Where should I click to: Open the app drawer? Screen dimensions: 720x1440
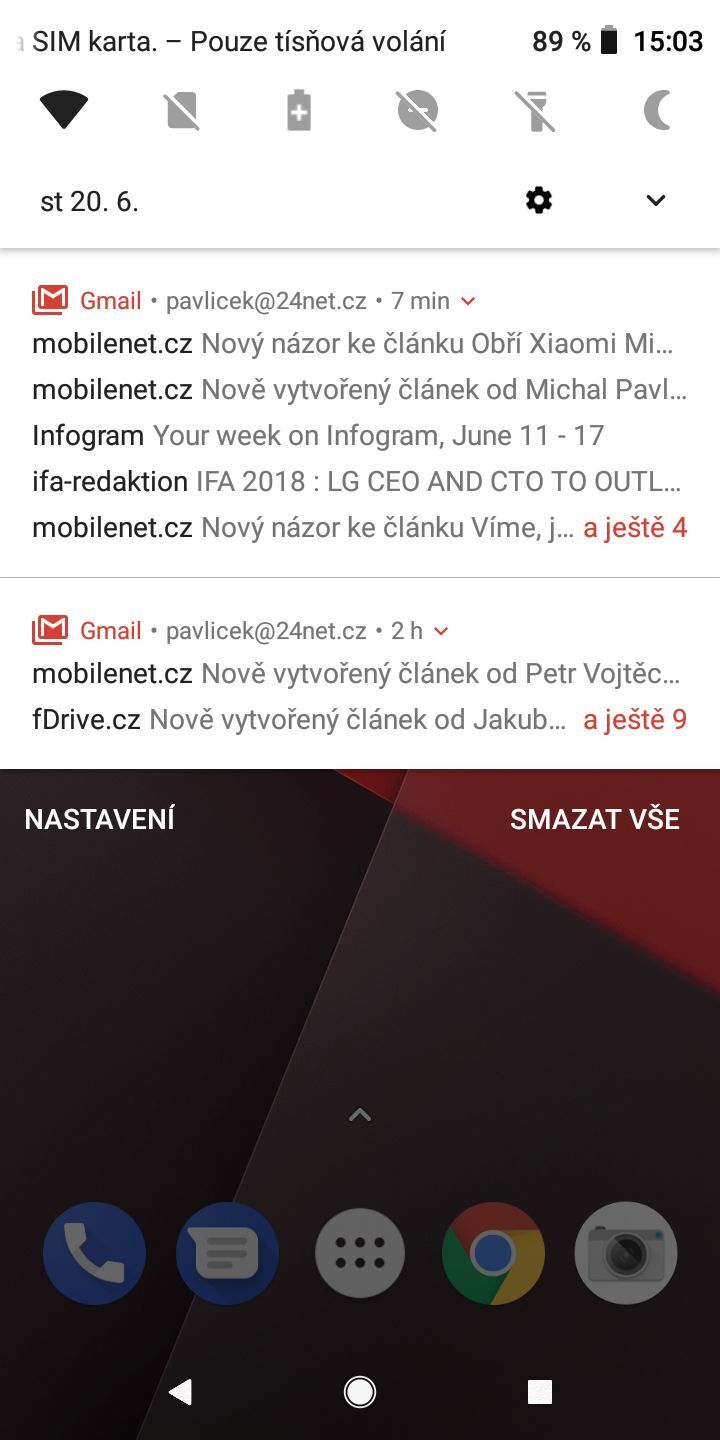tap(359, 1253)
